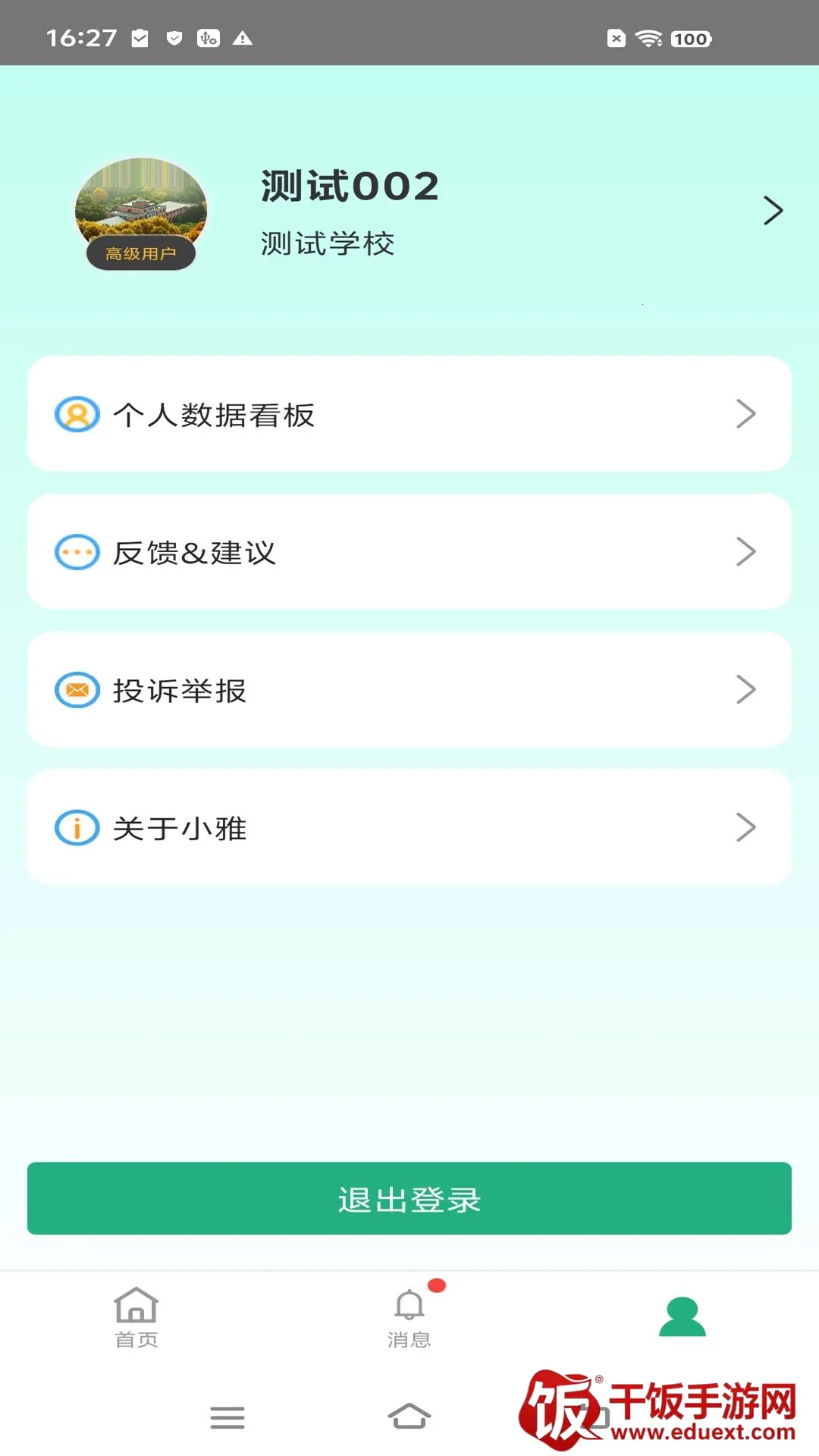Open 反馈&建议 row
The height and width of the screenshot is (1456, 819).
tap(409, 552)
